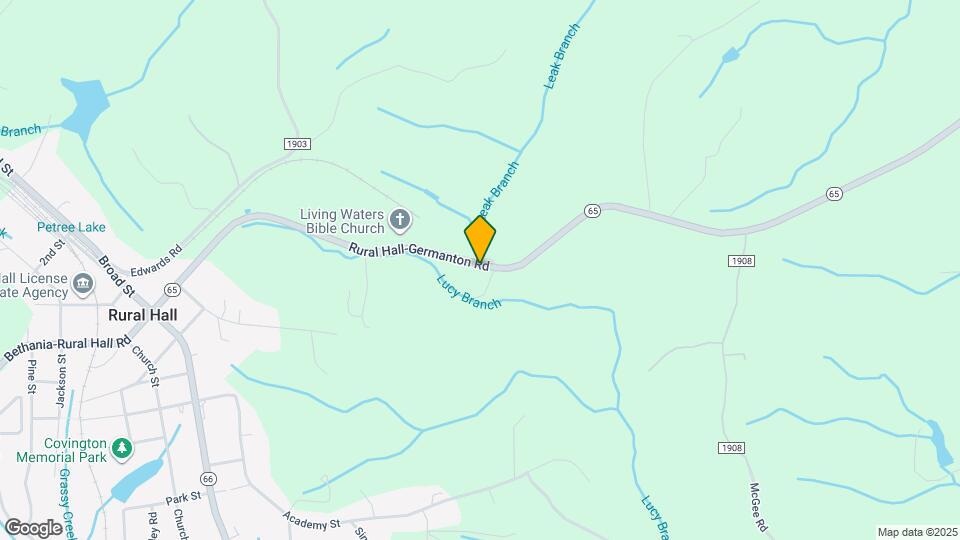Tap the orange location marker on Rural Hall-Germanton Rd
This screenshot has height=540, width=960.
pos(480,239)
